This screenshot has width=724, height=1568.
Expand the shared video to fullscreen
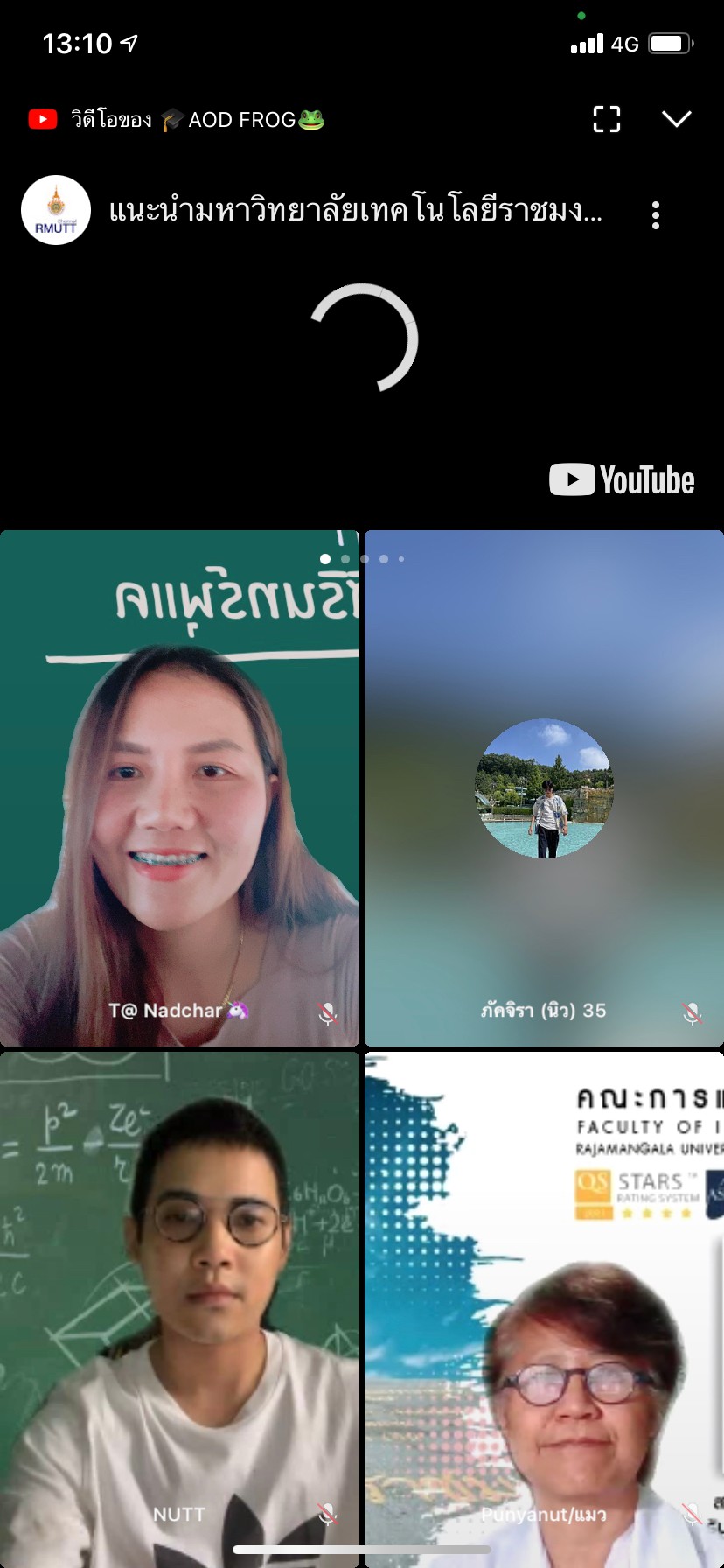click(606, 119)
